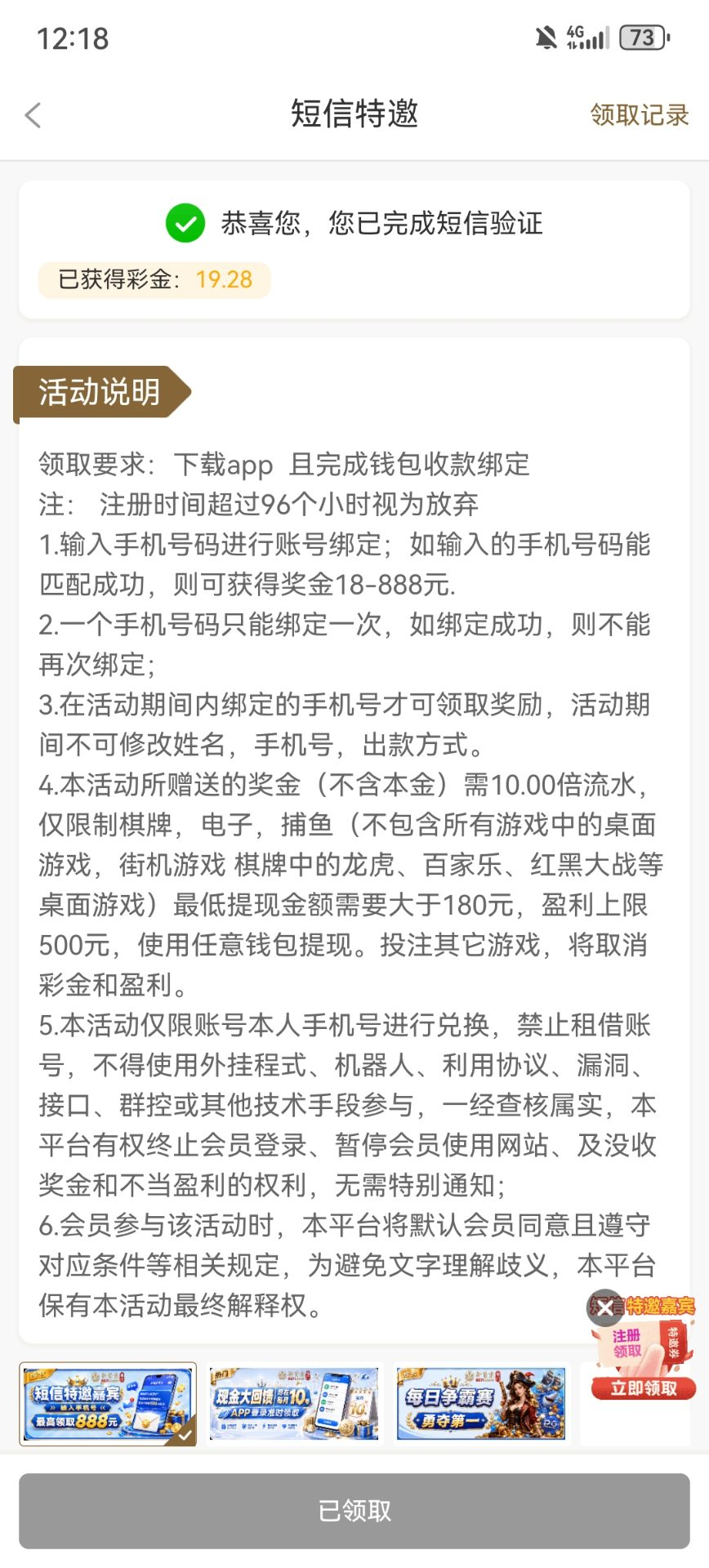Open 领取记录 claim records

pyautogui.click(x=640, y=114)
